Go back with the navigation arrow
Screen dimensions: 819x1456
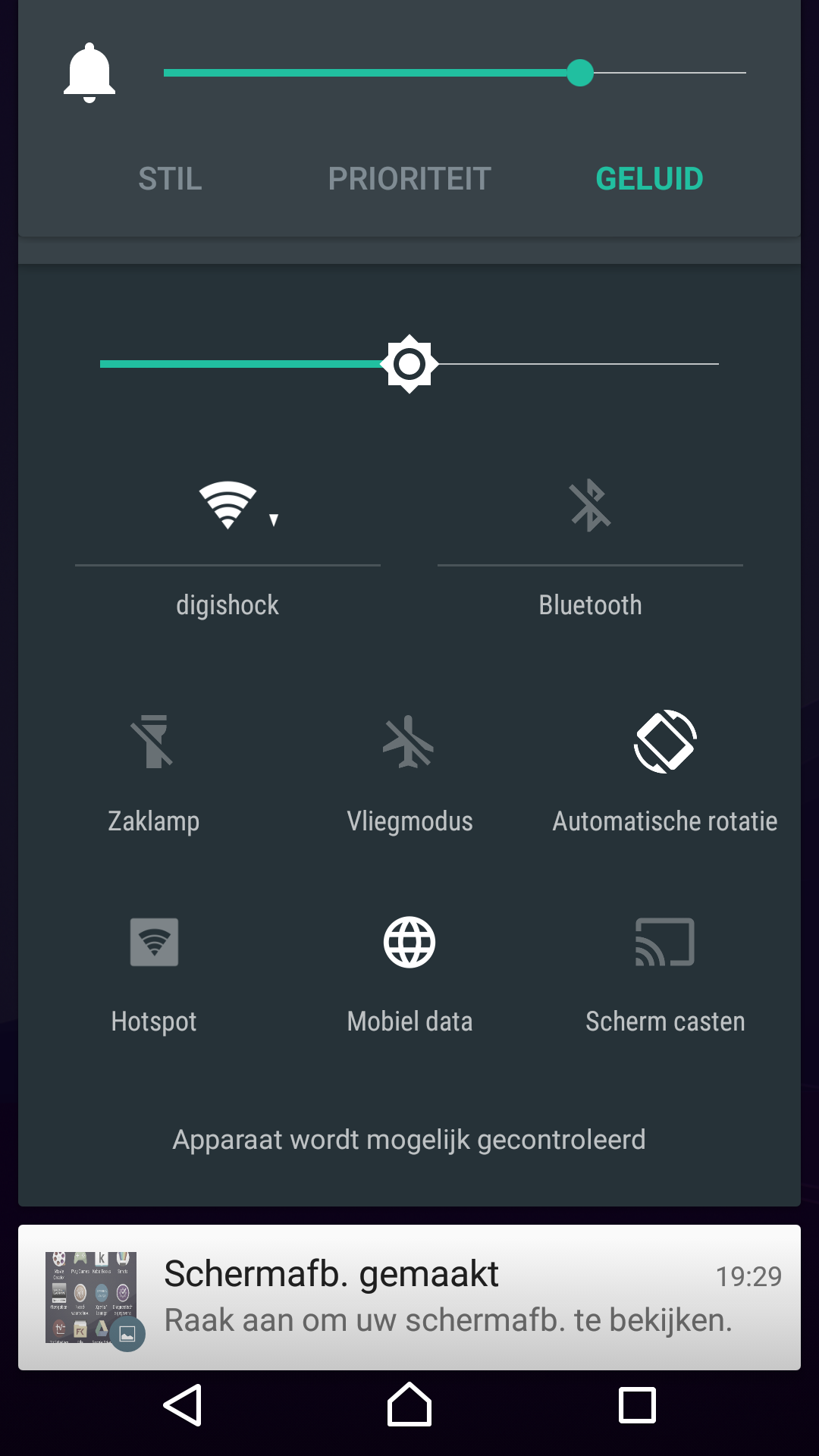click(183, 1405)
